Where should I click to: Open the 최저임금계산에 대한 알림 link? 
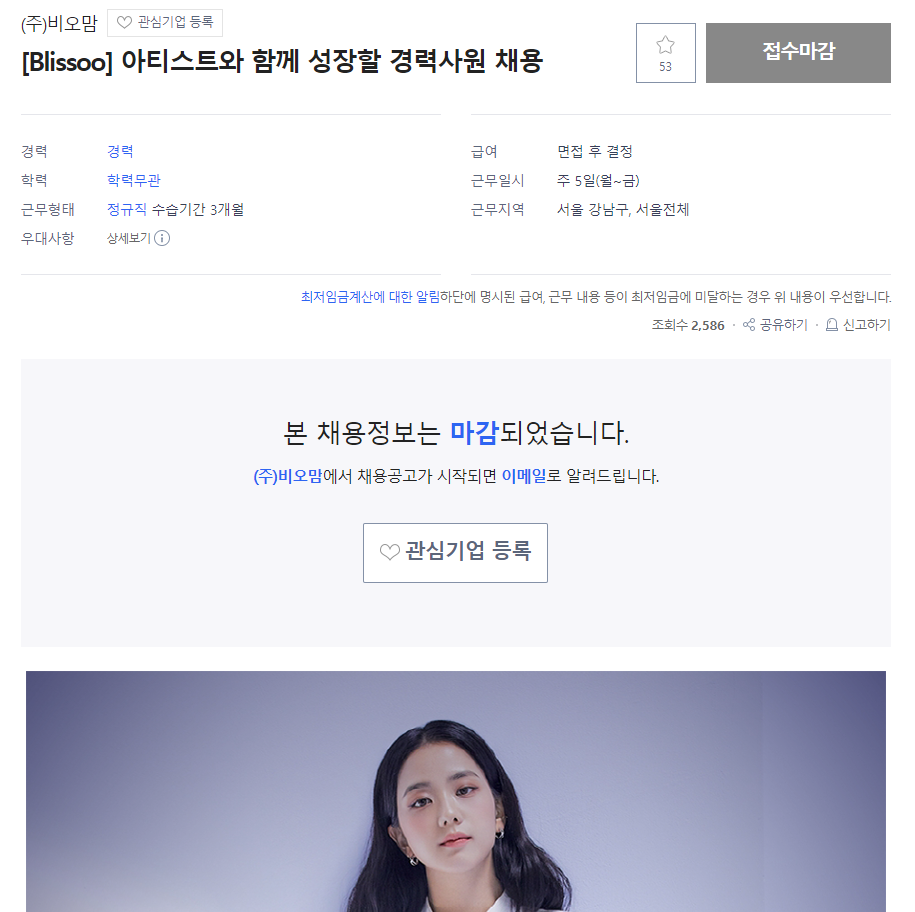(x=369, y=297)
